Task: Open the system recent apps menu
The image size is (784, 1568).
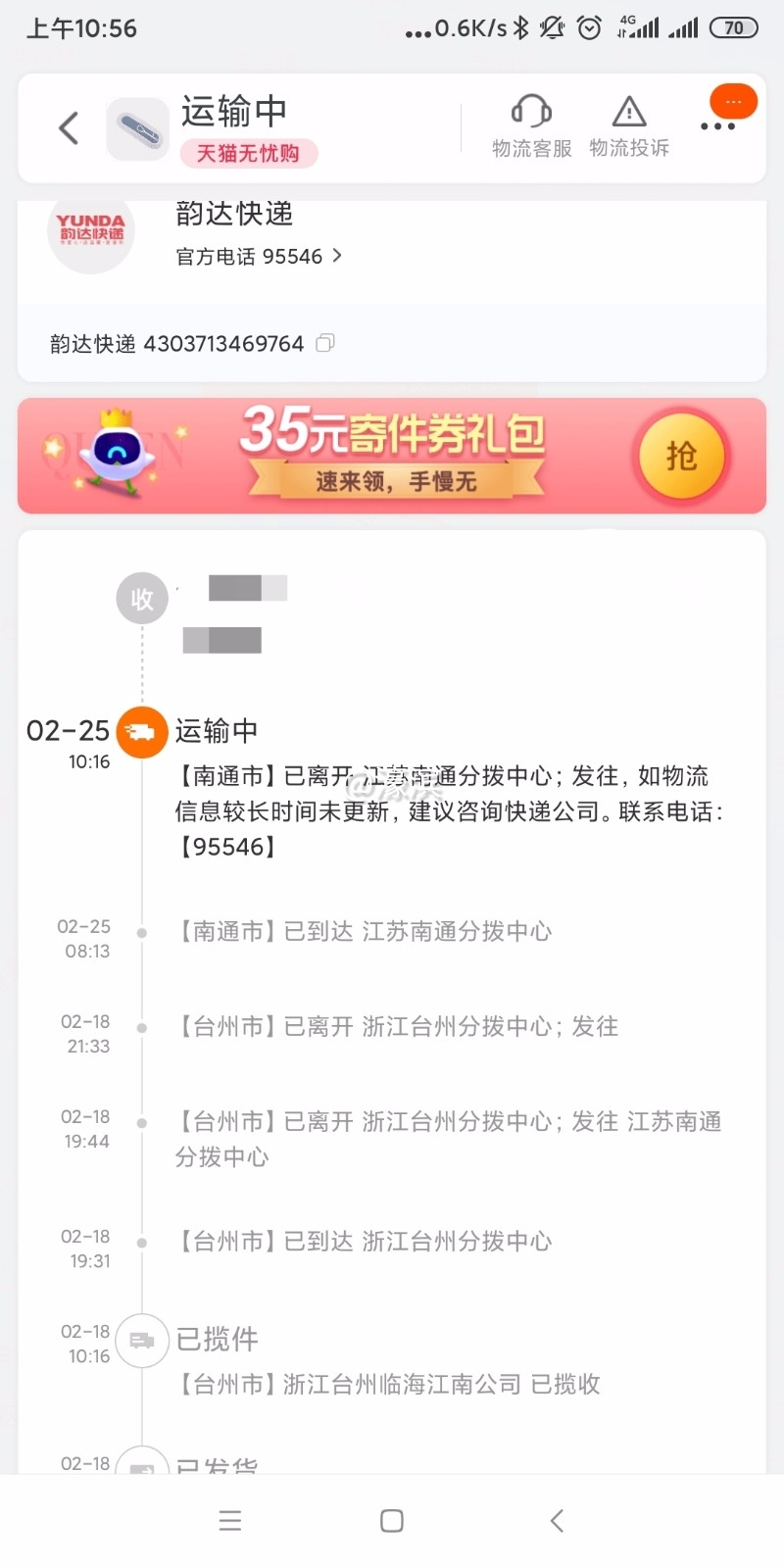Action: (x=230, y=1520)
